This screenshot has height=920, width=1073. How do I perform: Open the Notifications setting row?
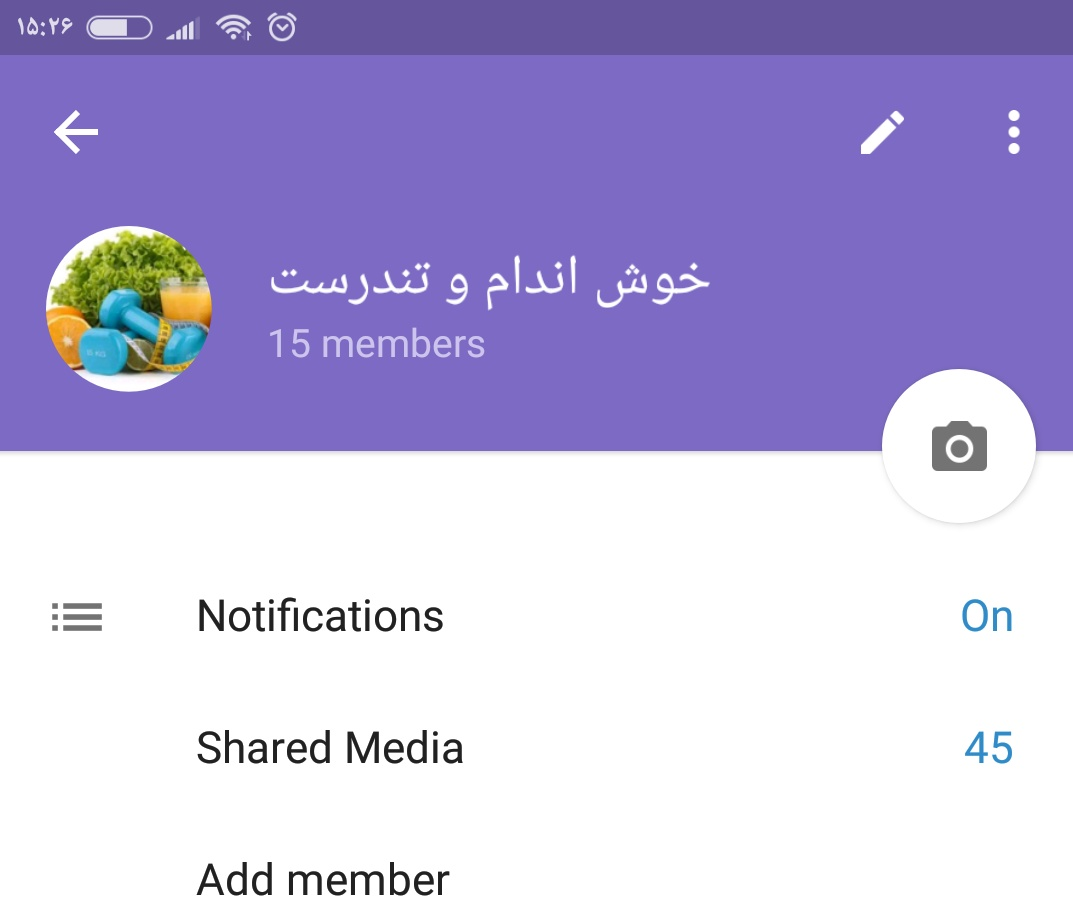pos(320,616)
